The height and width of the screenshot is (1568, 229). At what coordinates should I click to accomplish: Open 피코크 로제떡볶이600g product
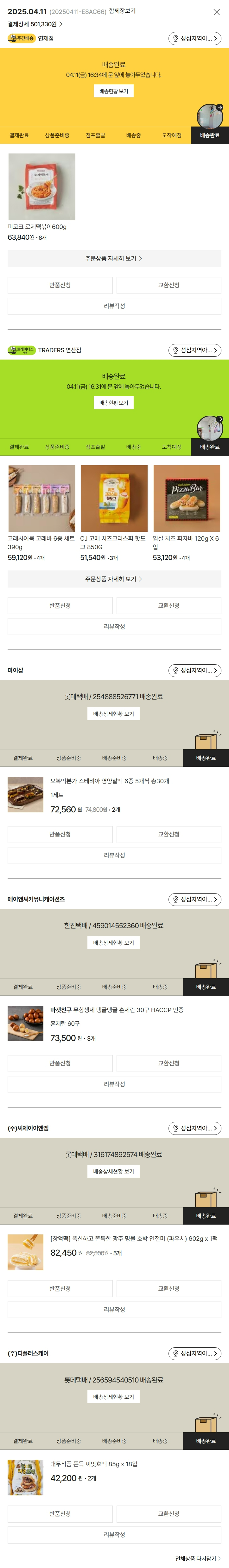41,187
